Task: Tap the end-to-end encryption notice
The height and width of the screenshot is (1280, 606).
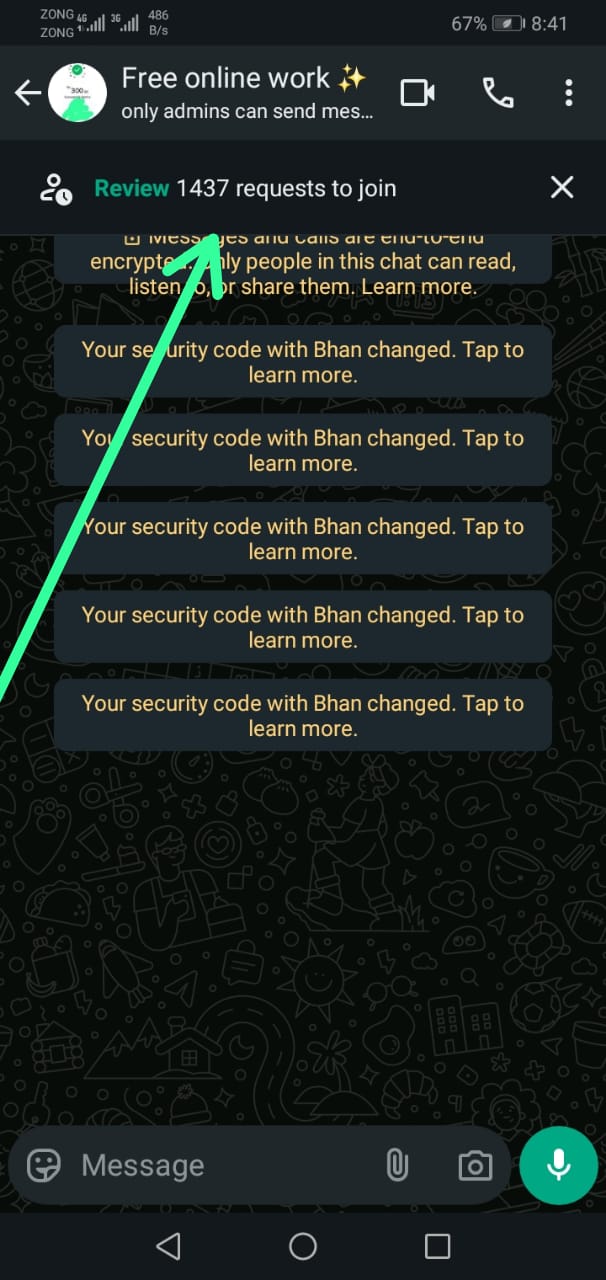Action: 302,262
